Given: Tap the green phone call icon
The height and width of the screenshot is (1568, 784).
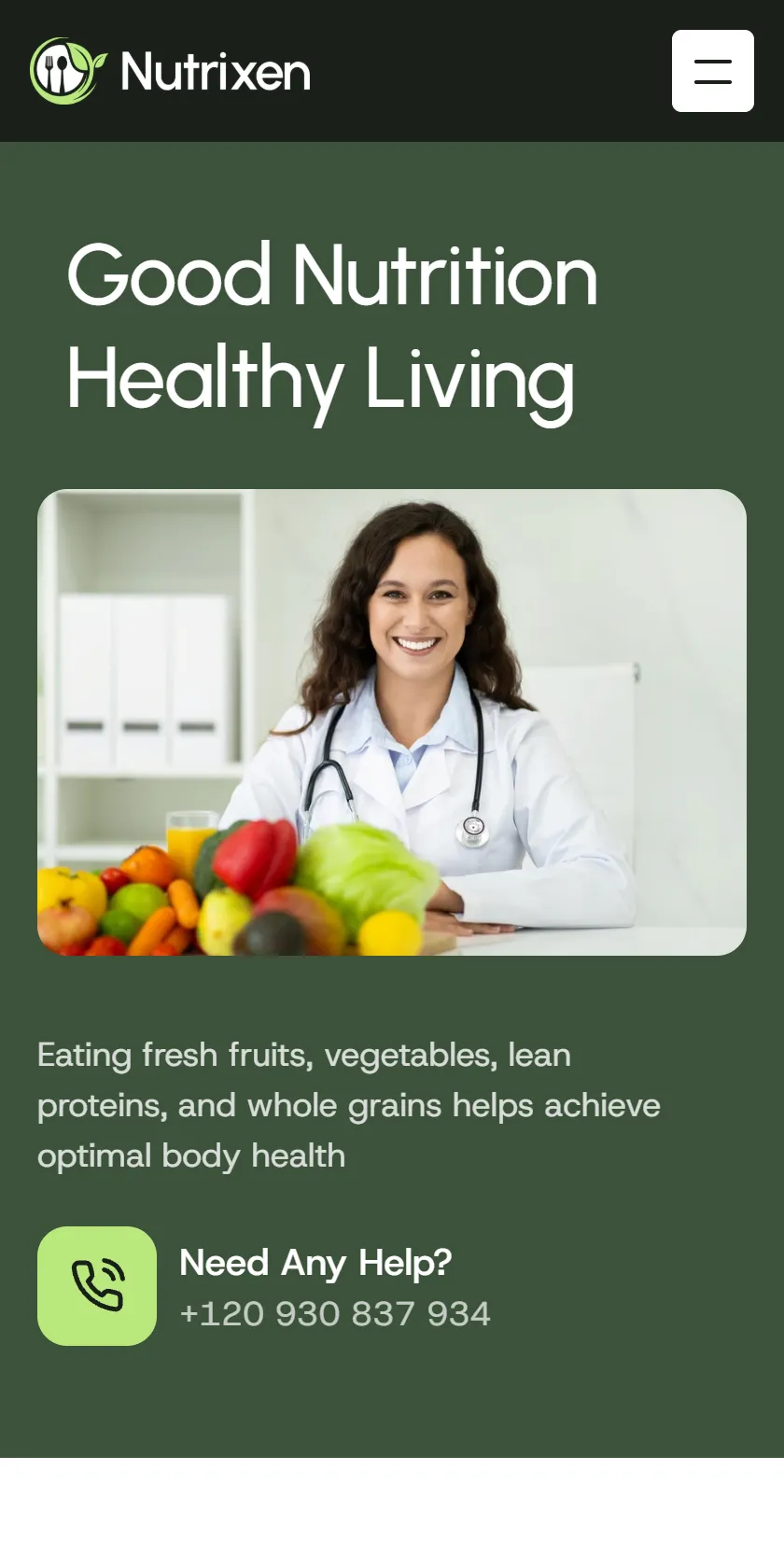Looking at the screenshot, I should 97,1285.
